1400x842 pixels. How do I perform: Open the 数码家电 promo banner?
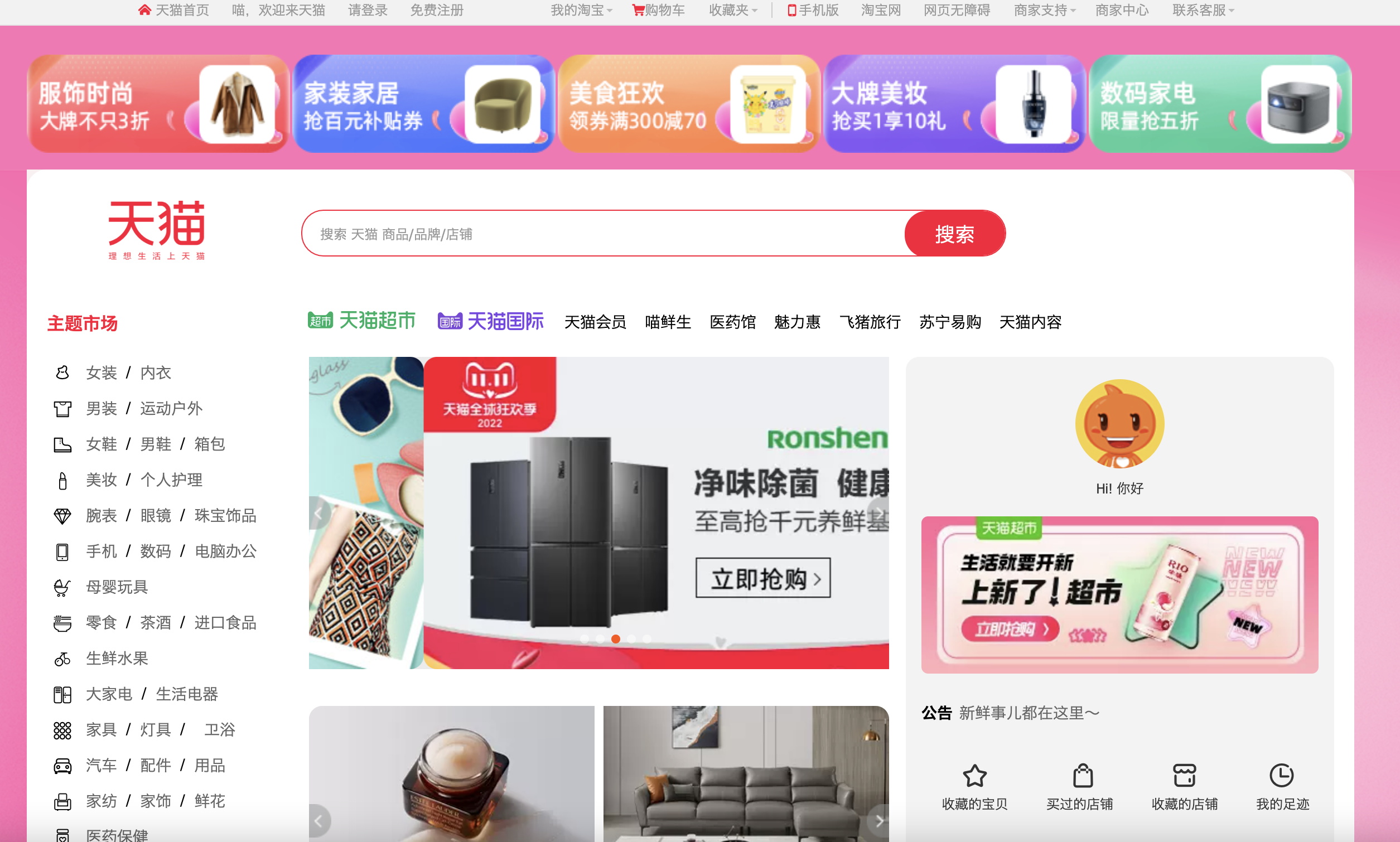point(1219,104)
